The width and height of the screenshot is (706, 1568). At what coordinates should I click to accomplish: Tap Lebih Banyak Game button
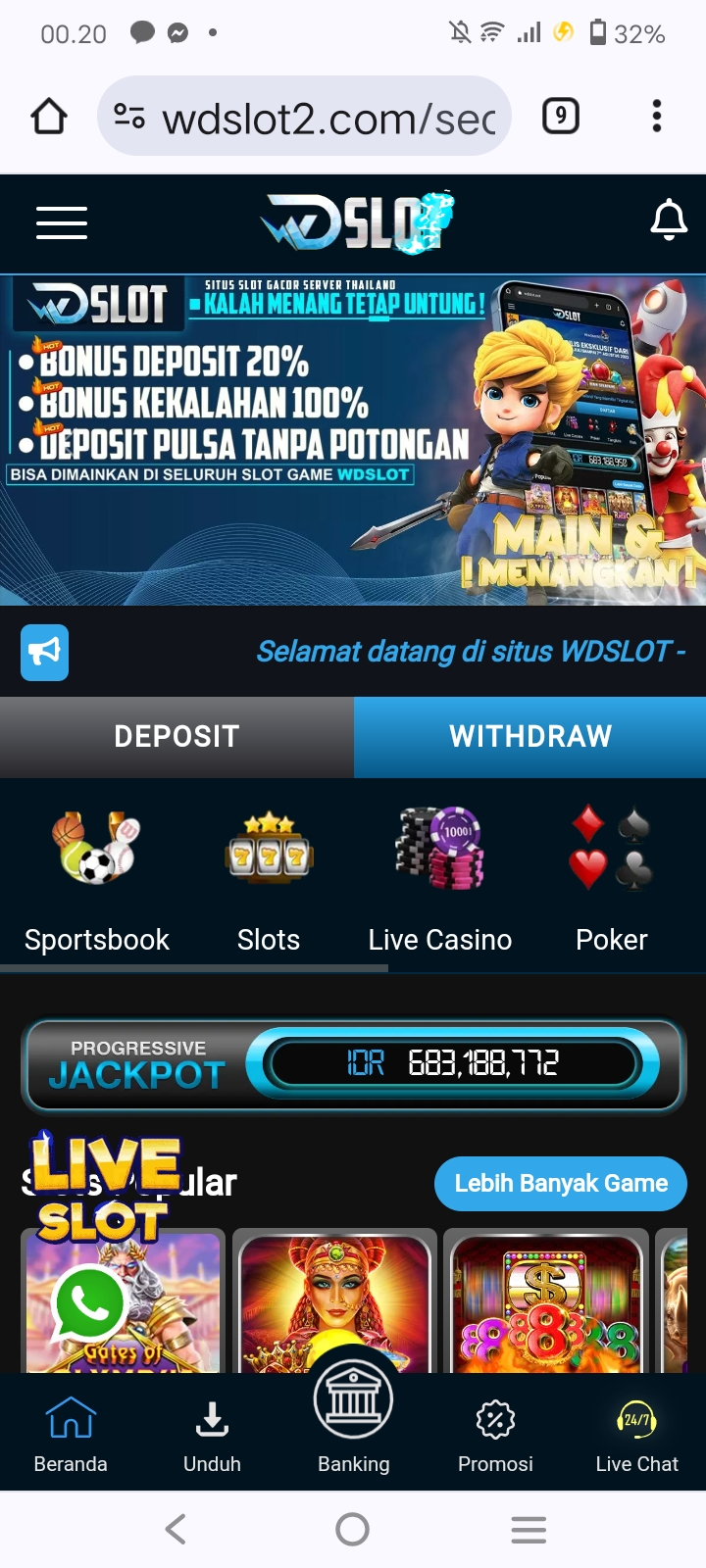[x=560, y=1183]
